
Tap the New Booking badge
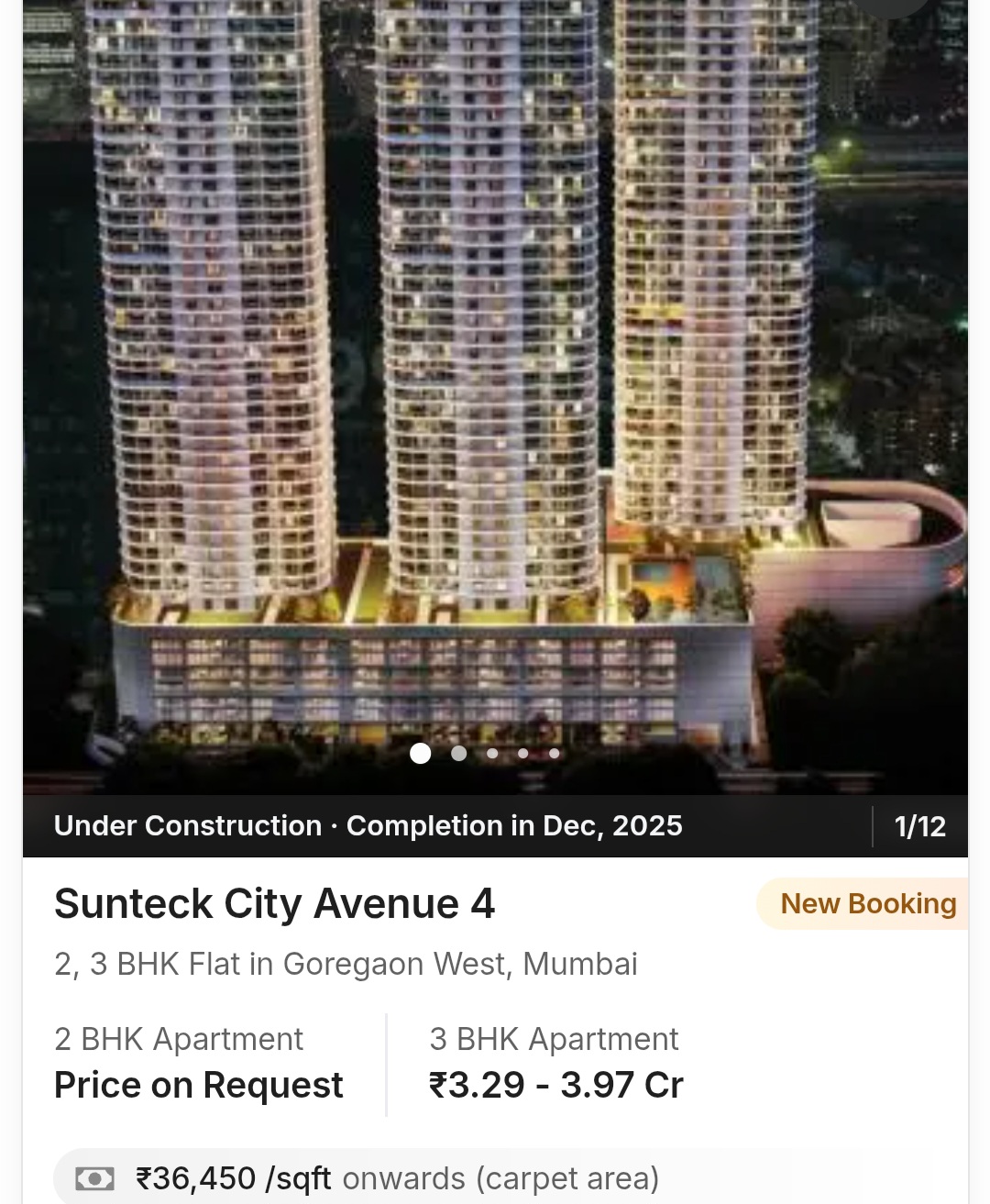pyautogui.click(x=867, y=903)
